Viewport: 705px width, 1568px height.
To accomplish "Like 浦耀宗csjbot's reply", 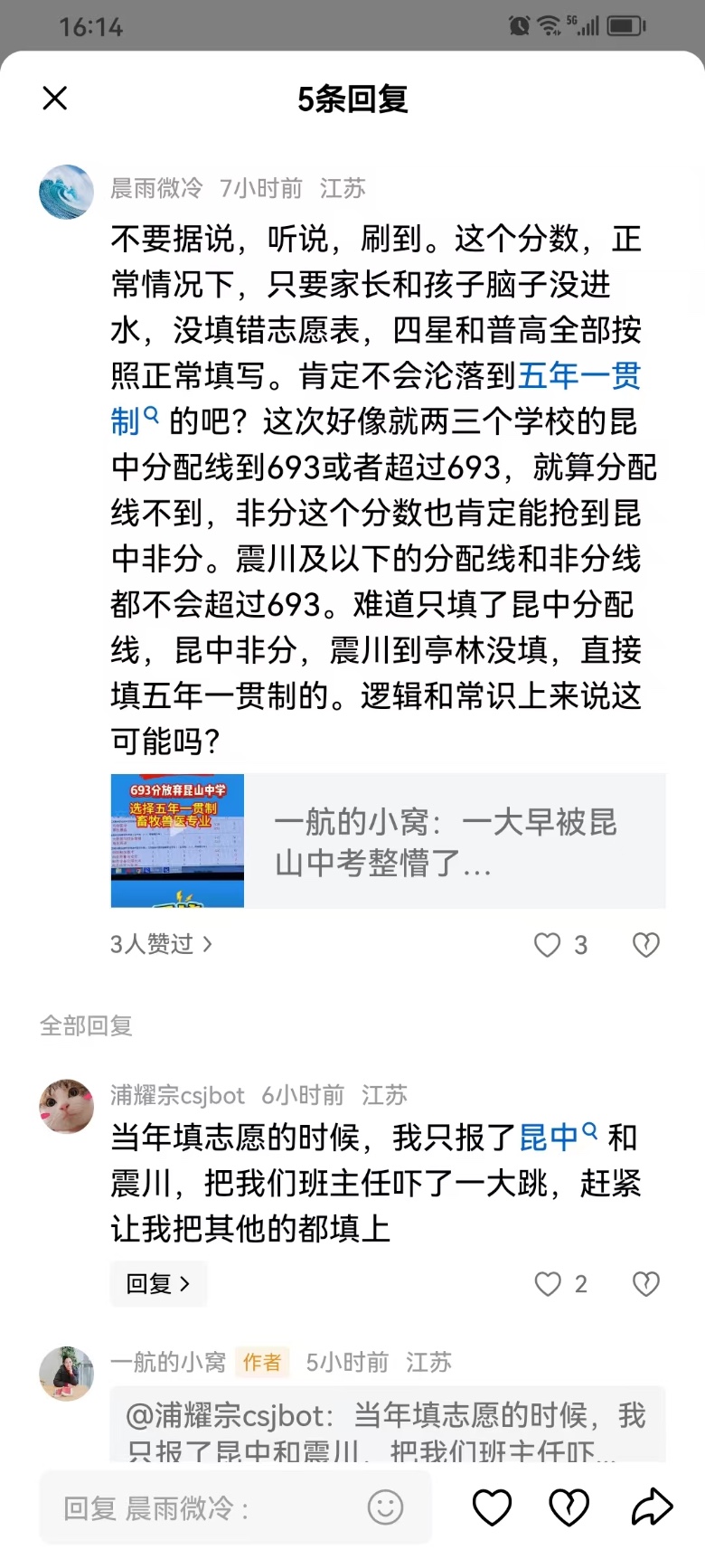I will click(548, 1284).
